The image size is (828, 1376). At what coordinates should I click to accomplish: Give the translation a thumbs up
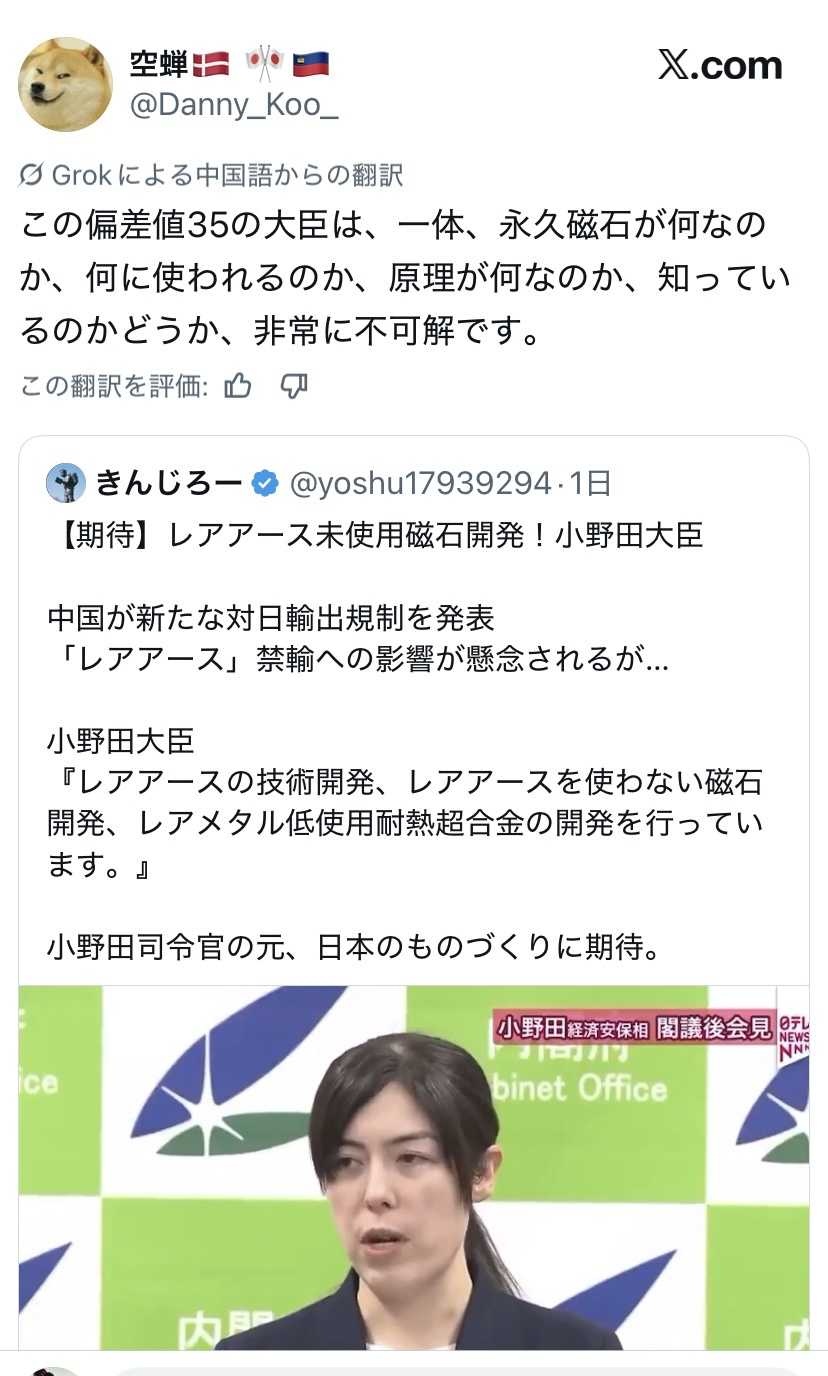point(238,386)
